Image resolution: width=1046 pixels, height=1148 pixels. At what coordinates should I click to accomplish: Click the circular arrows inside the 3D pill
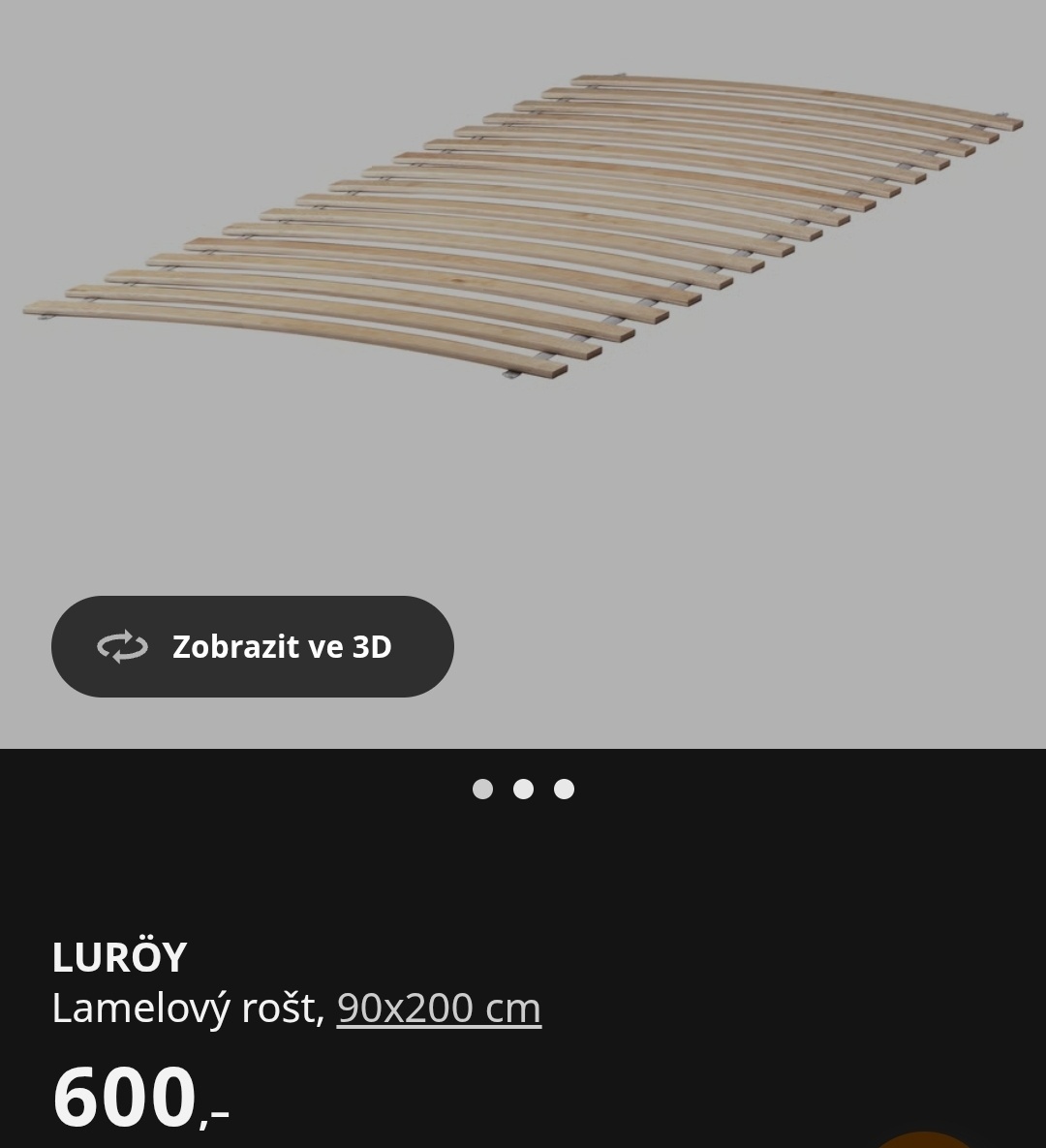124,646
